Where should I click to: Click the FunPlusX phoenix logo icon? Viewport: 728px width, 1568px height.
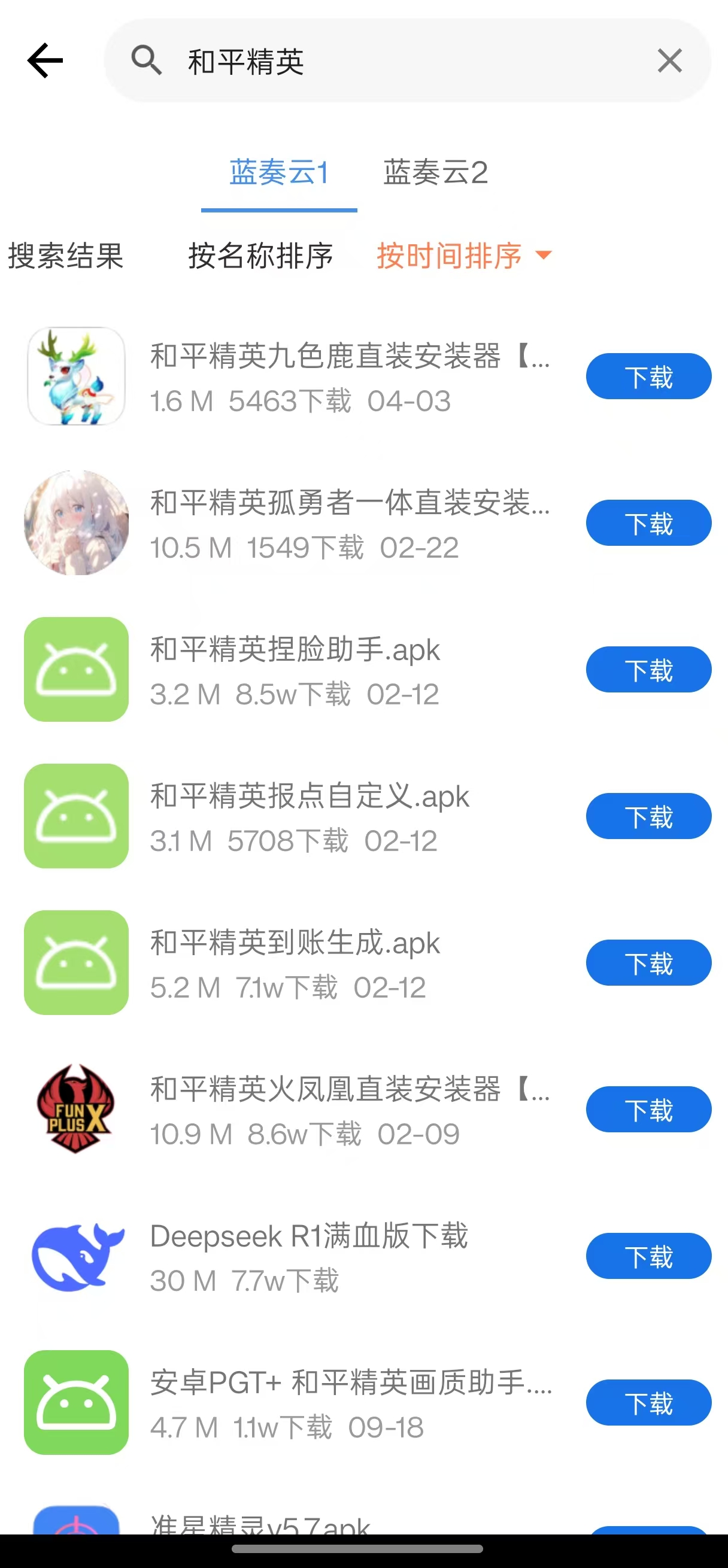75,1108
